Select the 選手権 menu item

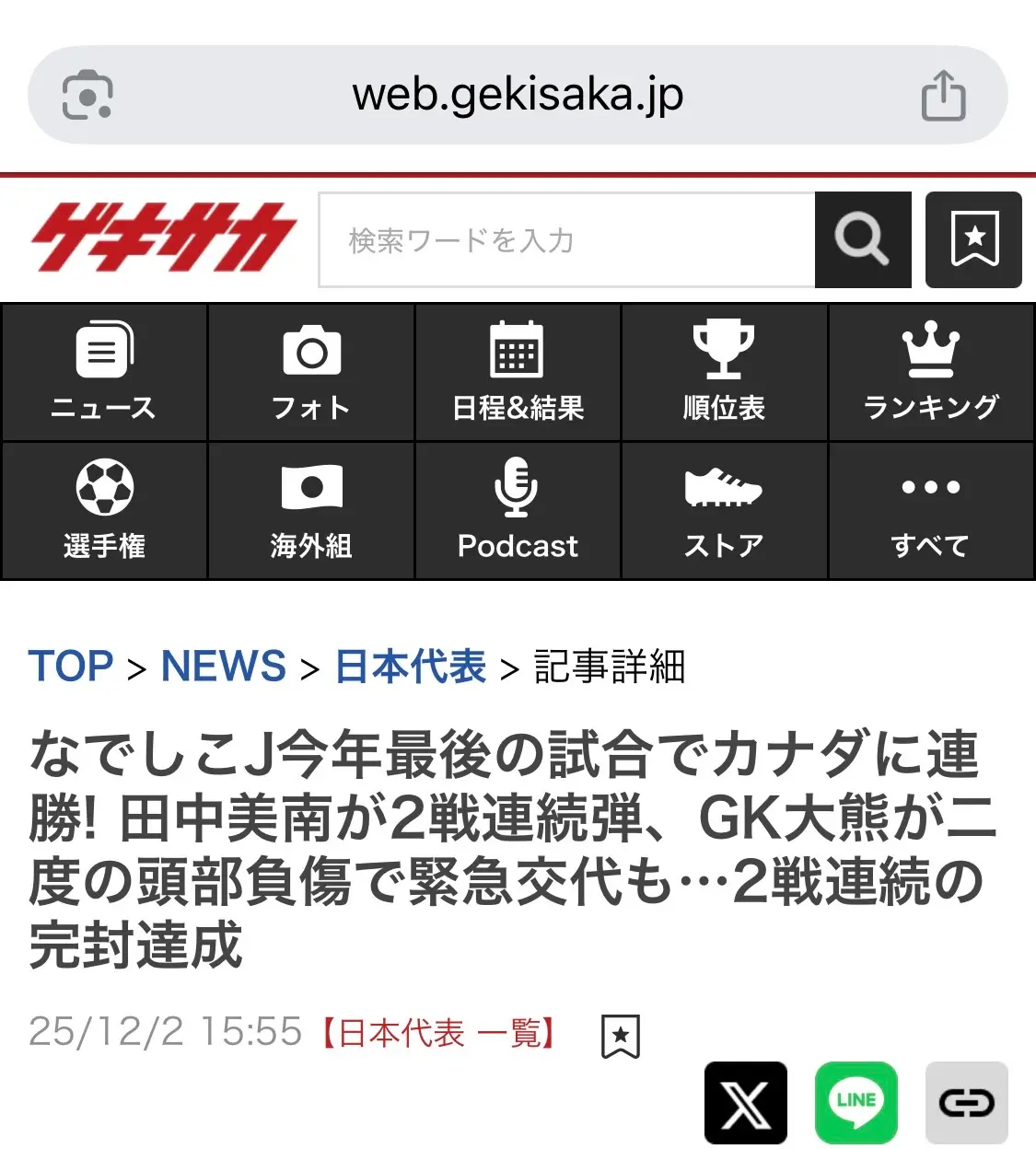[104, 511]
